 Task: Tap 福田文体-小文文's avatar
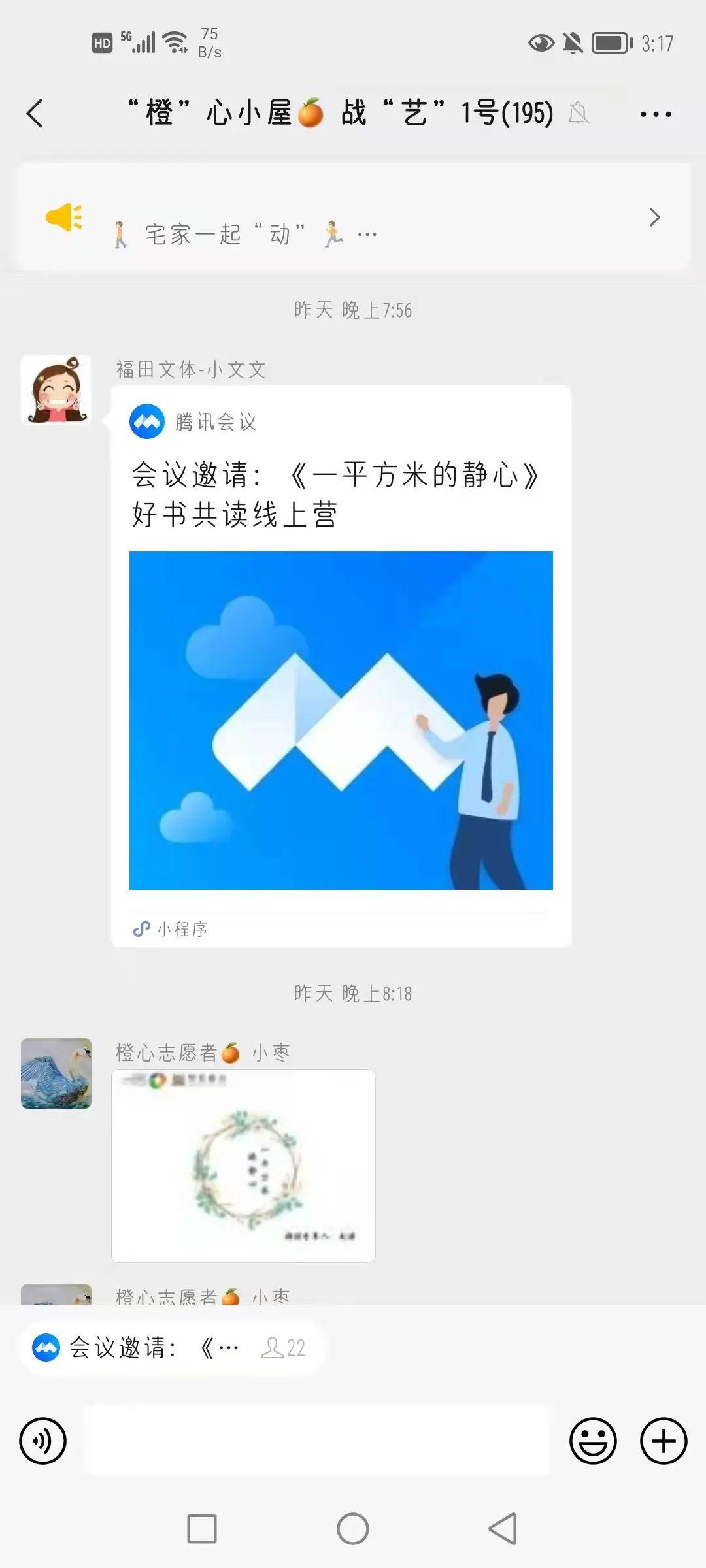56,390
